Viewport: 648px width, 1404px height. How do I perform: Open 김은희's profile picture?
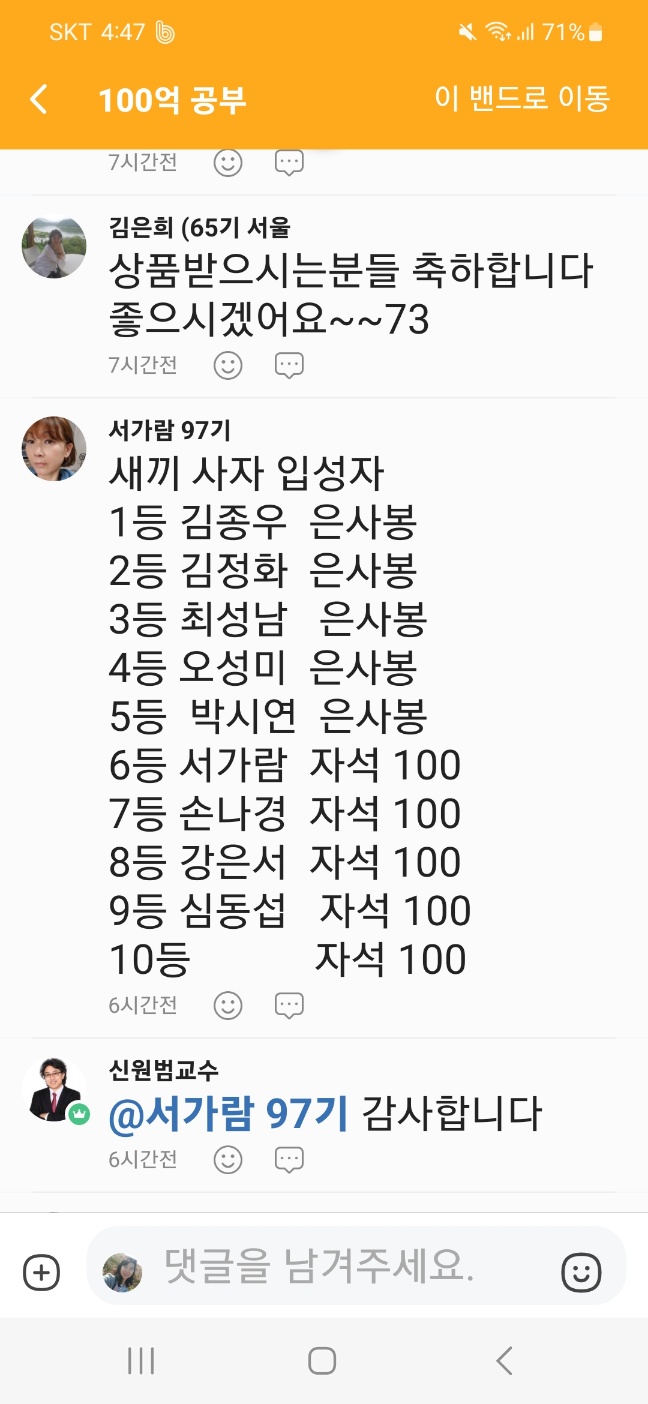click(54, 246)
